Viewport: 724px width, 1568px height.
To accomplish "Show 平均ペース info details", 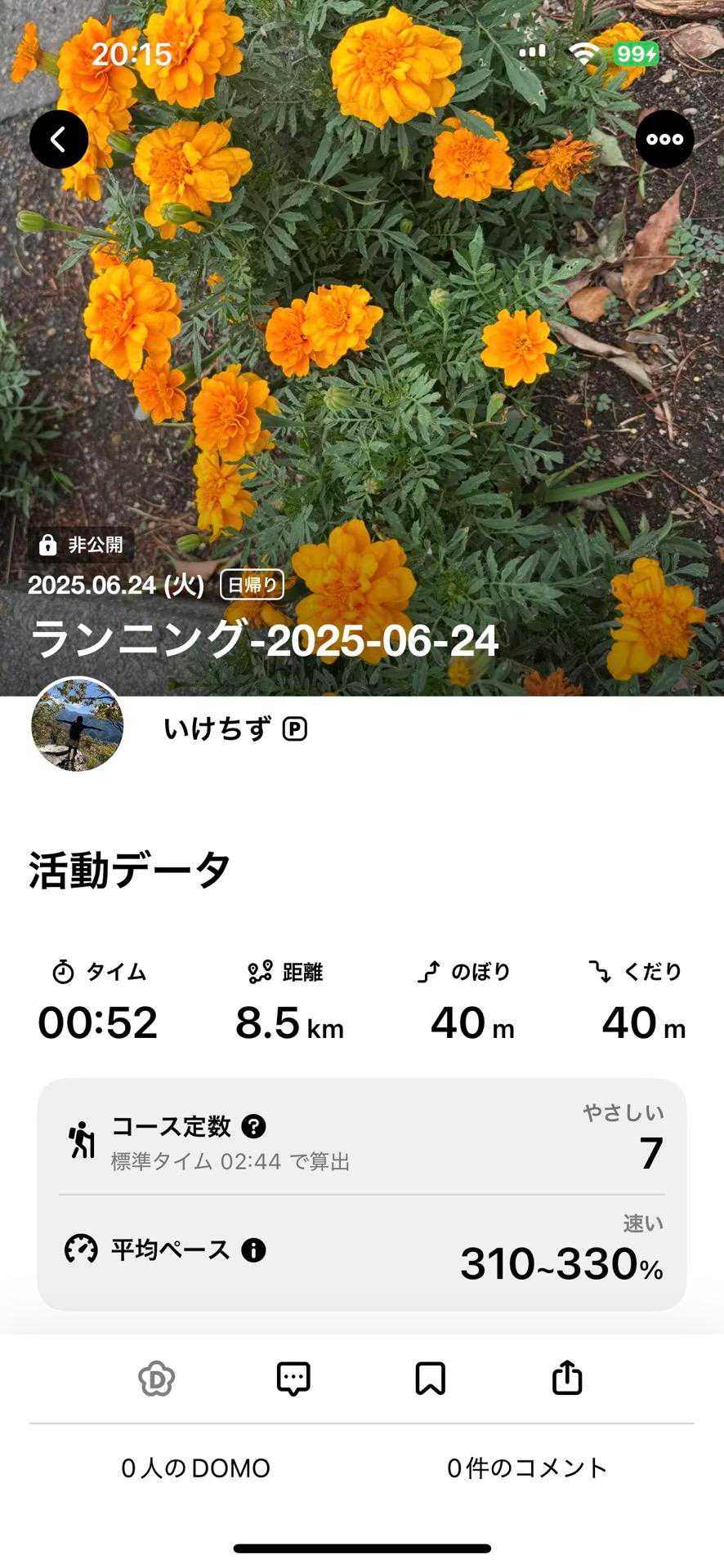I will coord(253,1249).
